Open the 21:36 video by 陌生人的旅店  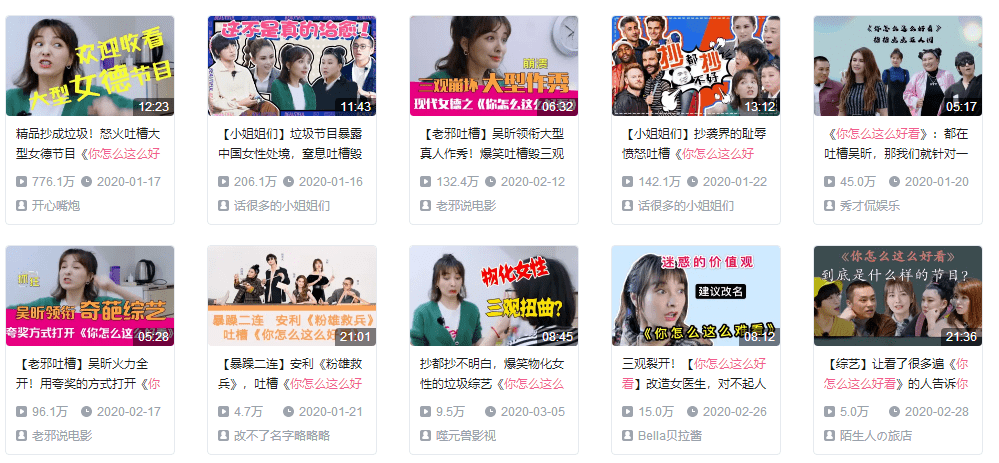898,296
